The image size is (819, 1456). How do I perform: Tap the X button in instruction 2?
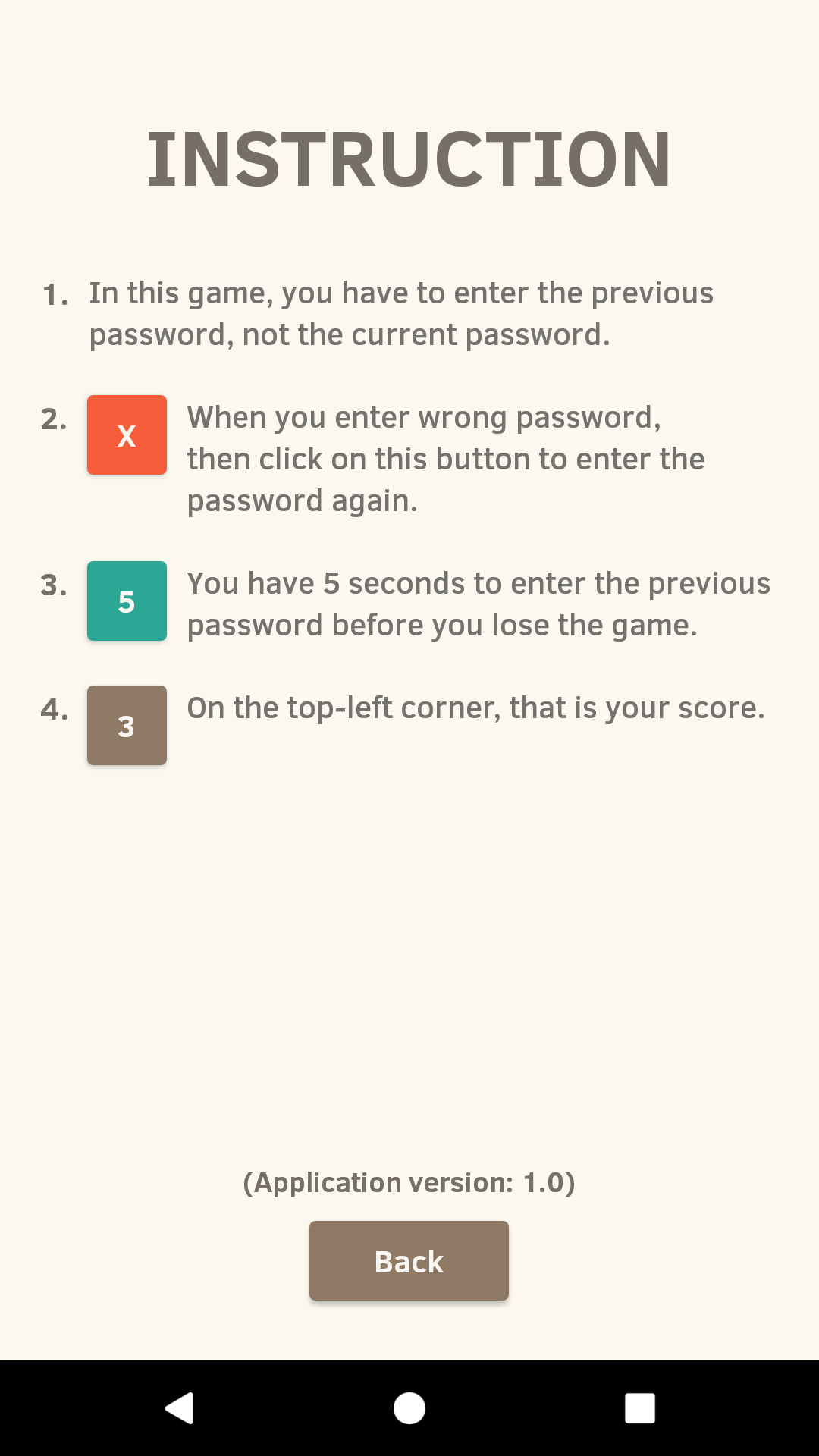click(x=127, y=435)
